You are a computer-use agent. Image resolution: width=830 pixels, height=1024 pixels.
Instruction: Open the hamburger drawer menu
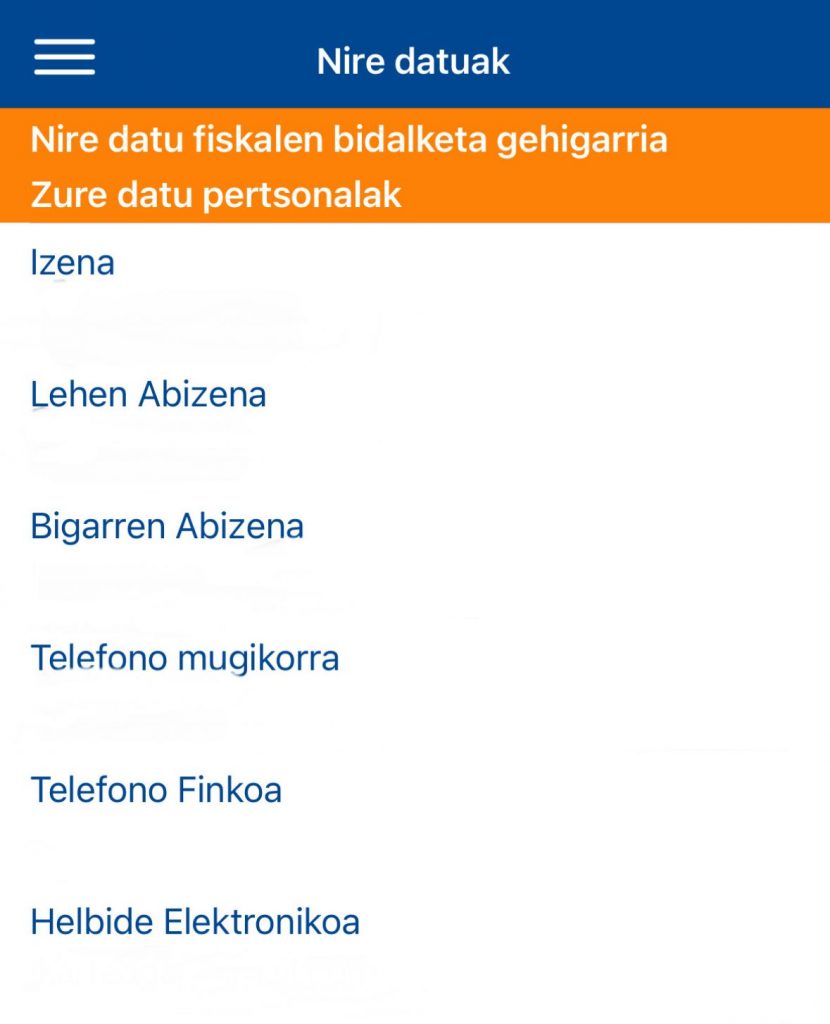(64, 57)
